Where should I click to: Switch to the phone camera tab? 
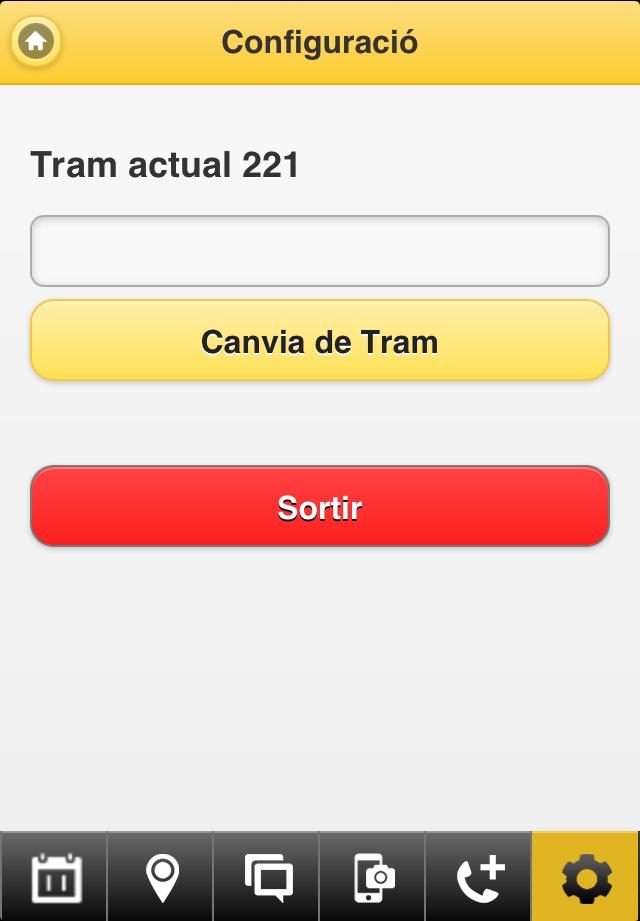[x=373, y=878]
